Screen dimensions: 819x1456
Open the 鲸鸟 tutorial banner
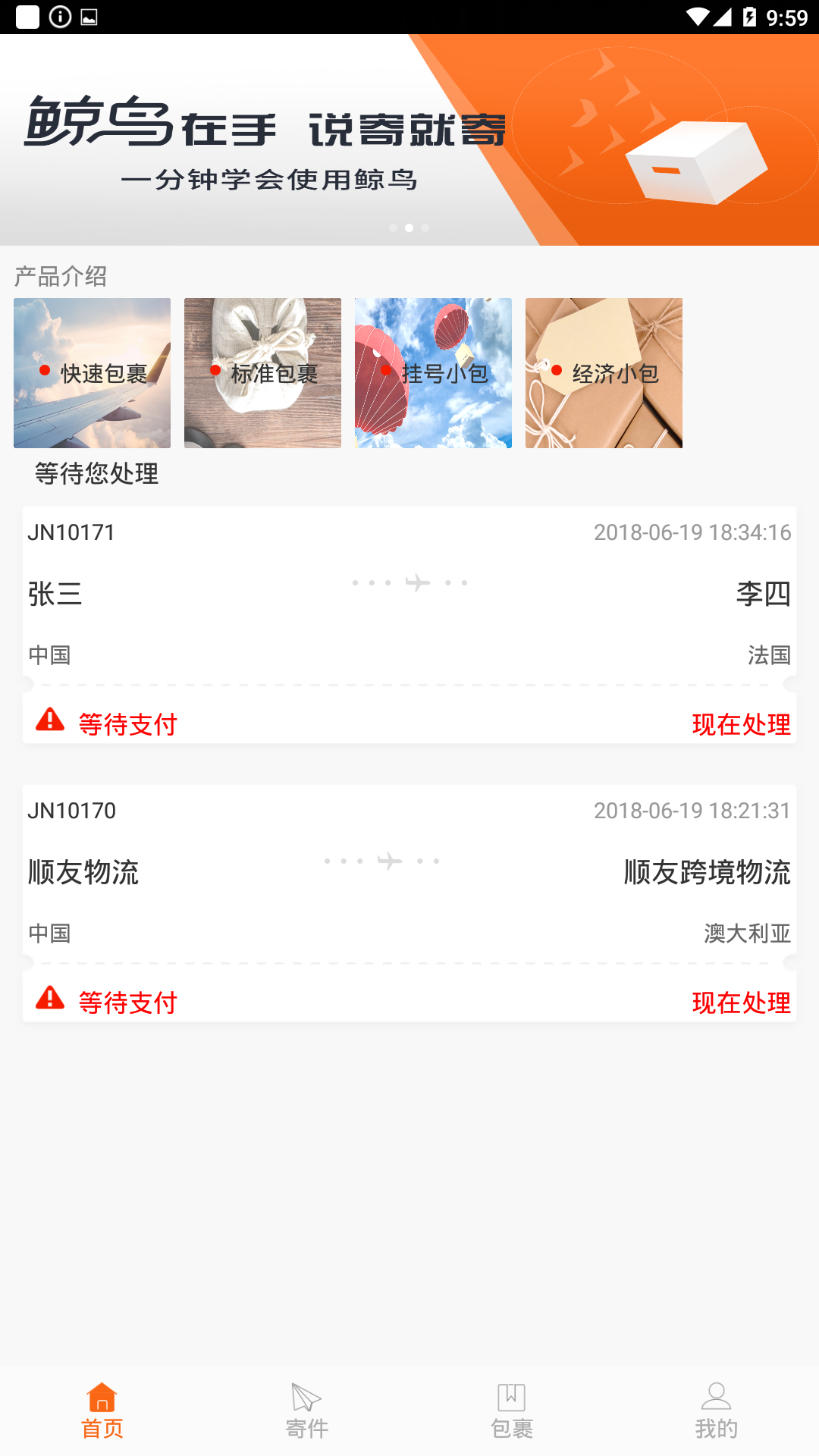point(409,140)
